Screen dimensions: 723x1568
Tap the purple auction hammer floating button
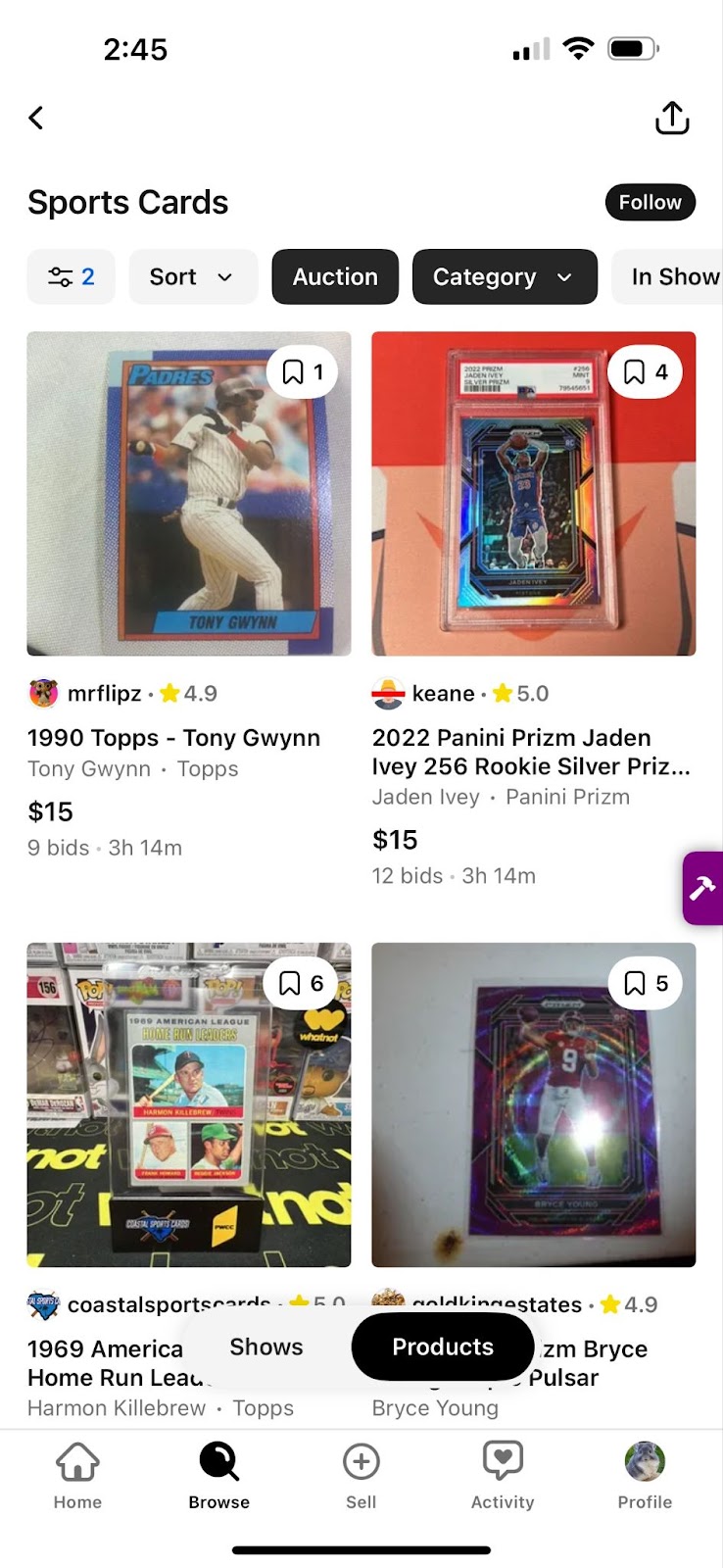coord(703,888)
